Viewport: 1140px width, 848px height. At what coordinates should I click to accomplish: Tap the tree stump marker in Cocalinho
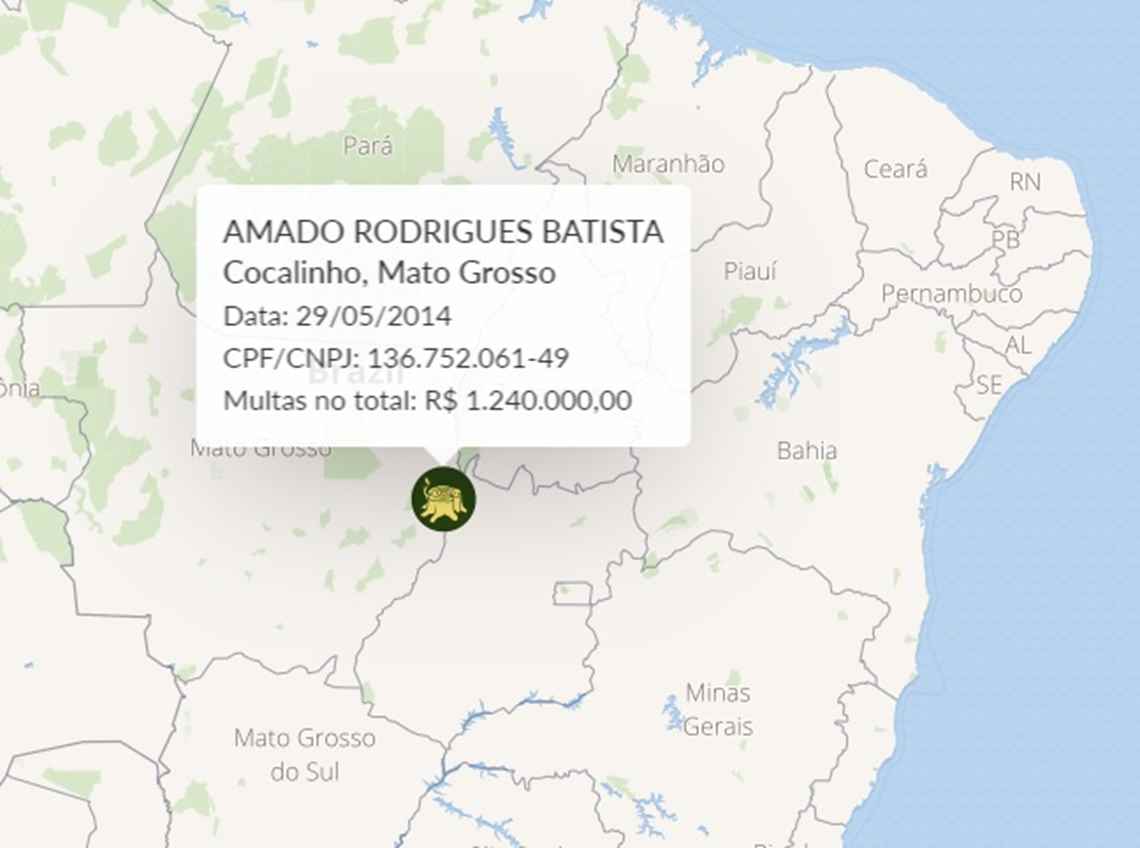[x=443, y=498]
